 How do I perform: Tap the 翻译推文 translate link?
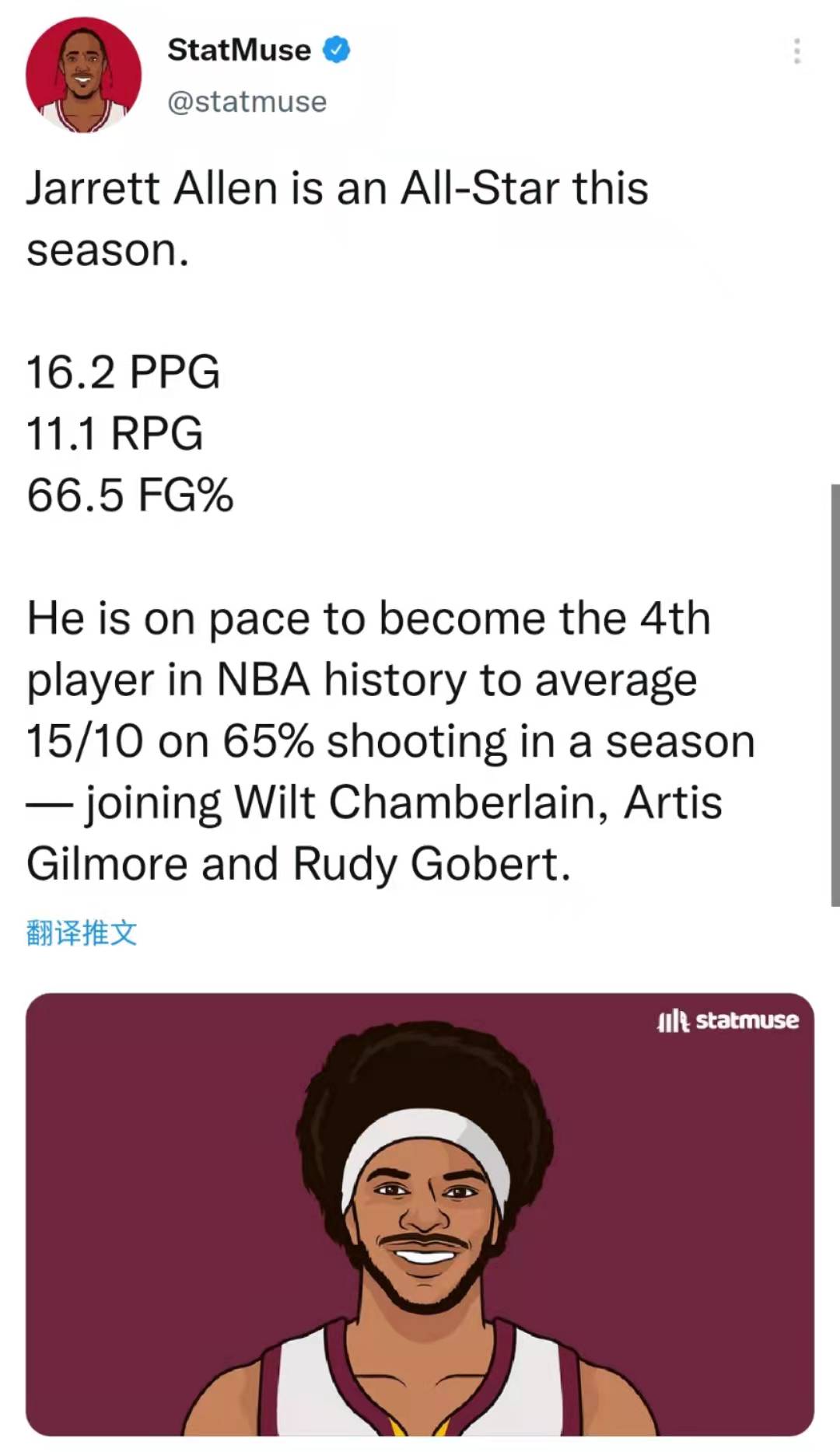[82, 932]
